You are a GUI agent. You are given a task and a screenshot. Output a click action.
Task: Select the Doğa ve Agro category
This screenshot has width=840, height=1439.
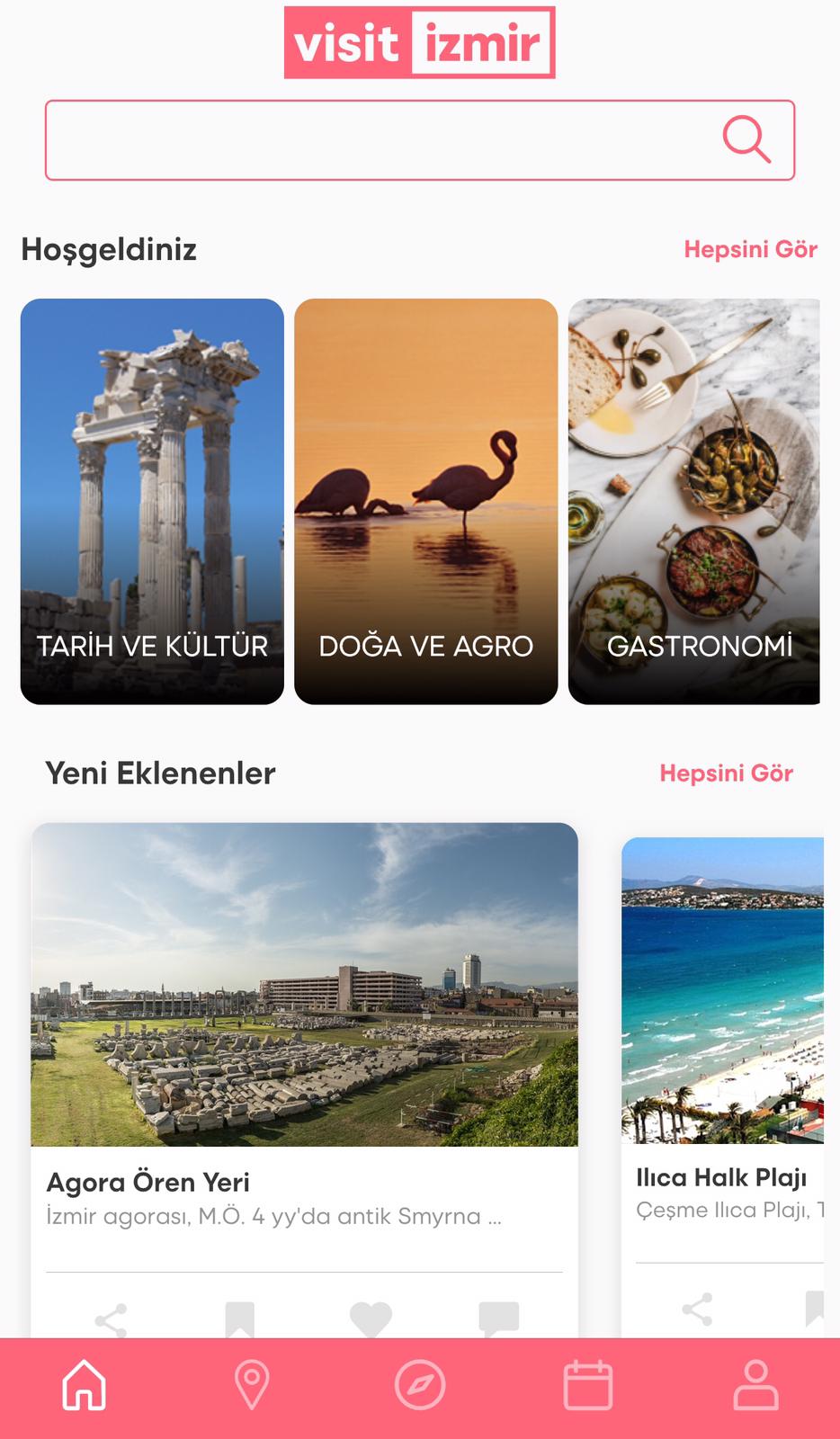pos(426,501)
